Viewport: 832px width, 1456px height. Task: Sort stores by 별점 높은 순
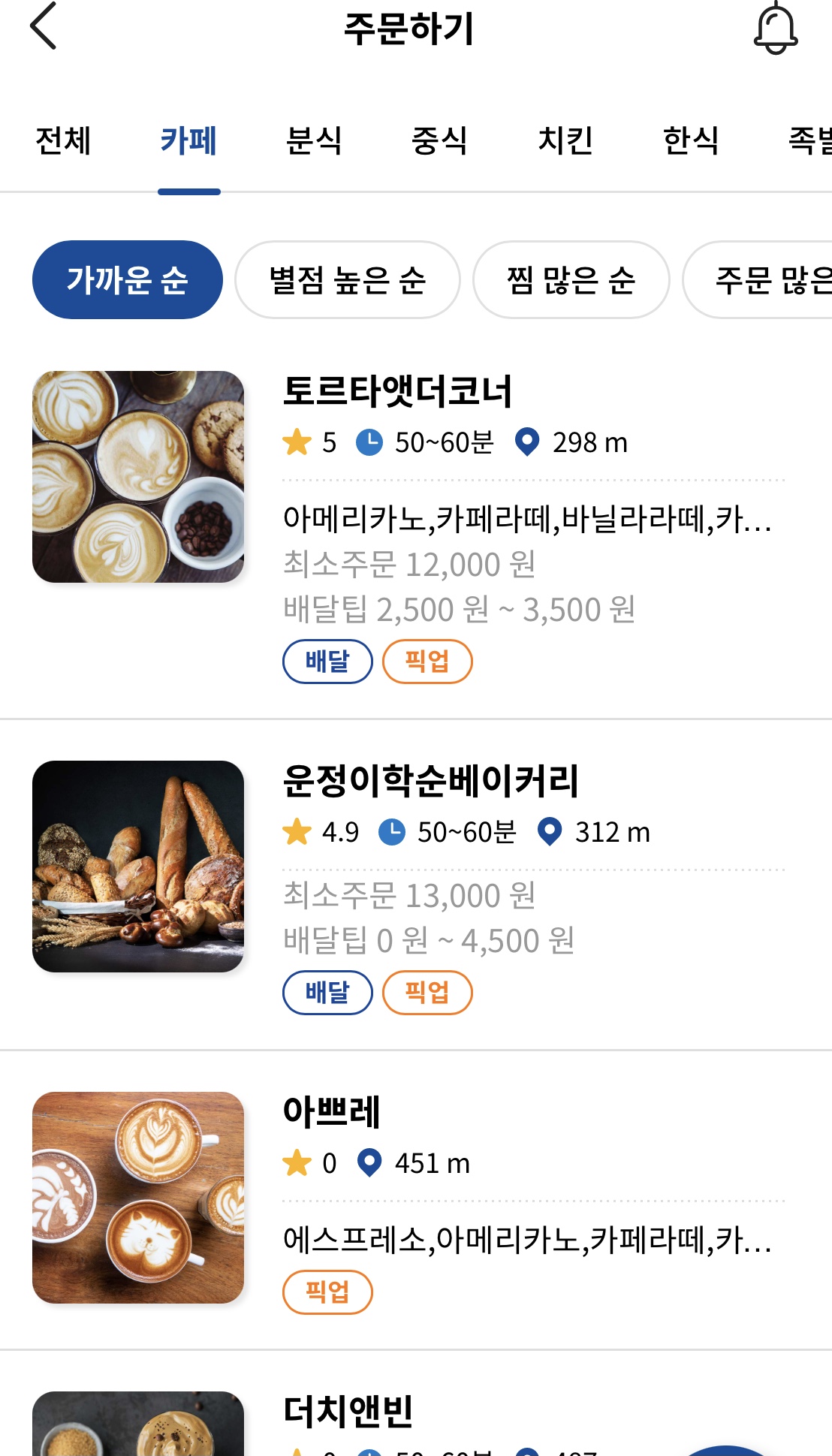(x=347, y=280)
